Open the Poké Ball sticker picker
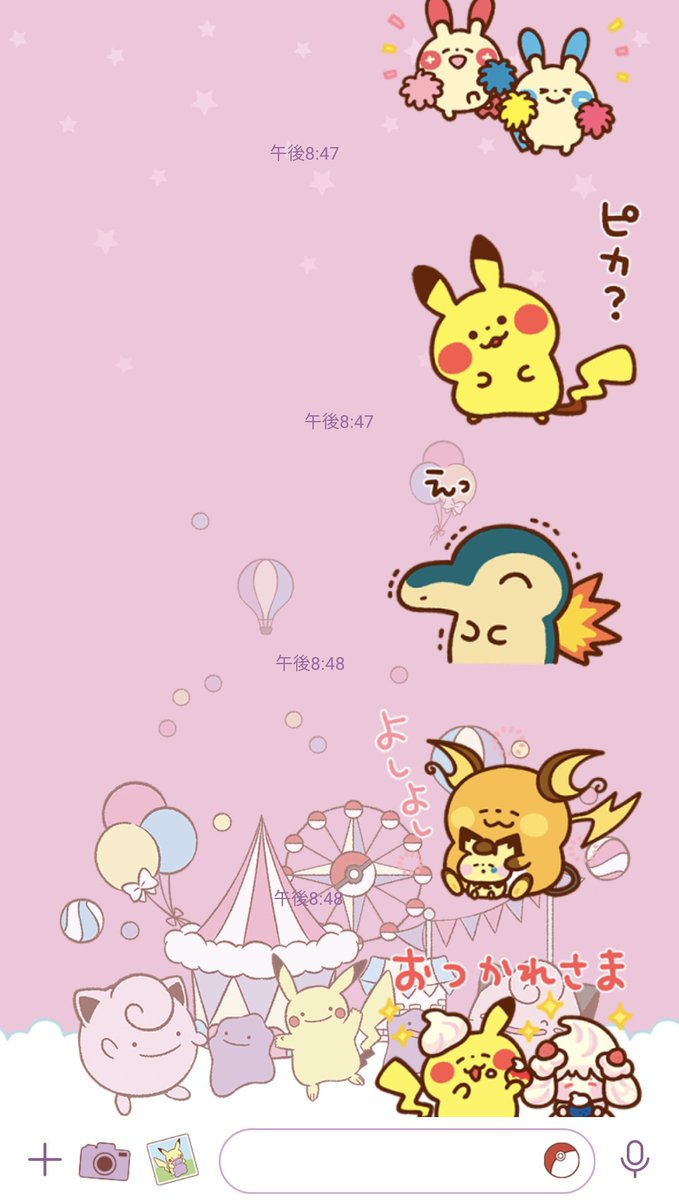Image resolution: width=679 pixels, height=1200 pixels. point(561,1160)
